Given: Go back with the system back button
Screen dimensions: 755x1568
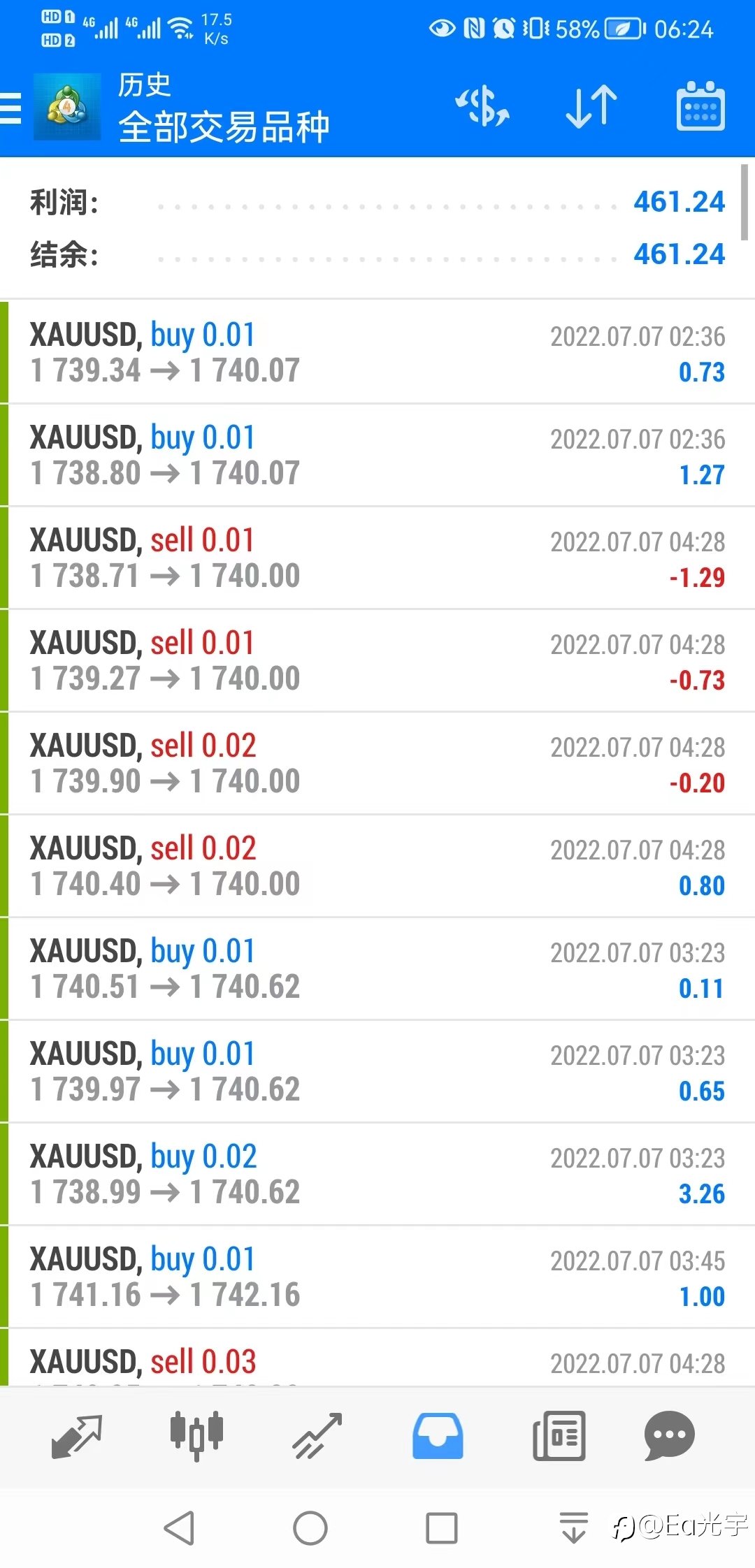Looking at the screenshot, I should (x=179, y=1527).
